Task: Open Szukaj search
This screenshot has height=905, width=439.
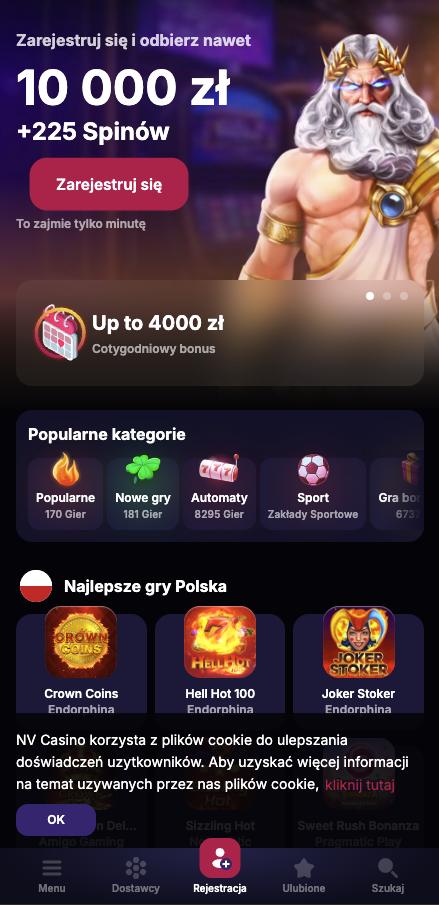Action: click(388, 876)
